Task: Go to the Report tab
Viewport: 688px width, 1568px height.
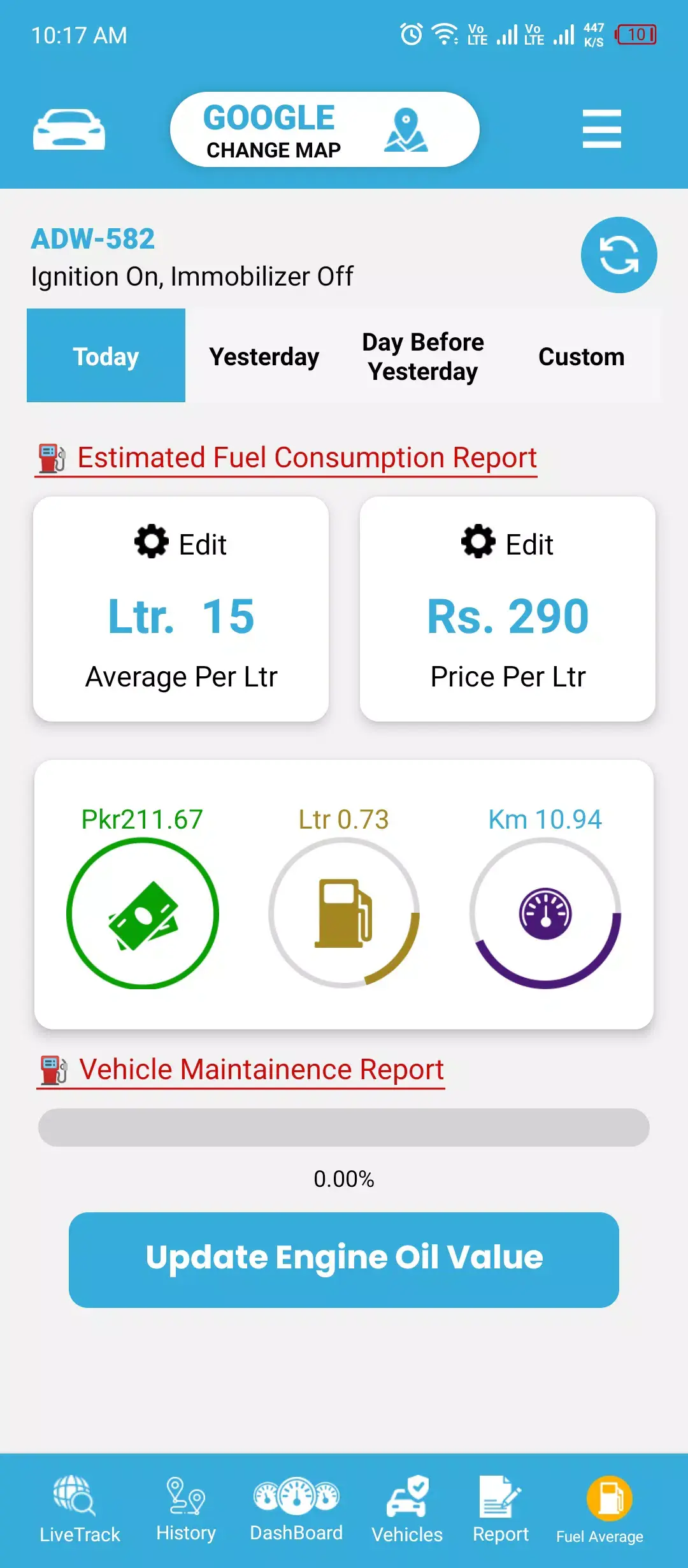Action: pos(501,1508)
